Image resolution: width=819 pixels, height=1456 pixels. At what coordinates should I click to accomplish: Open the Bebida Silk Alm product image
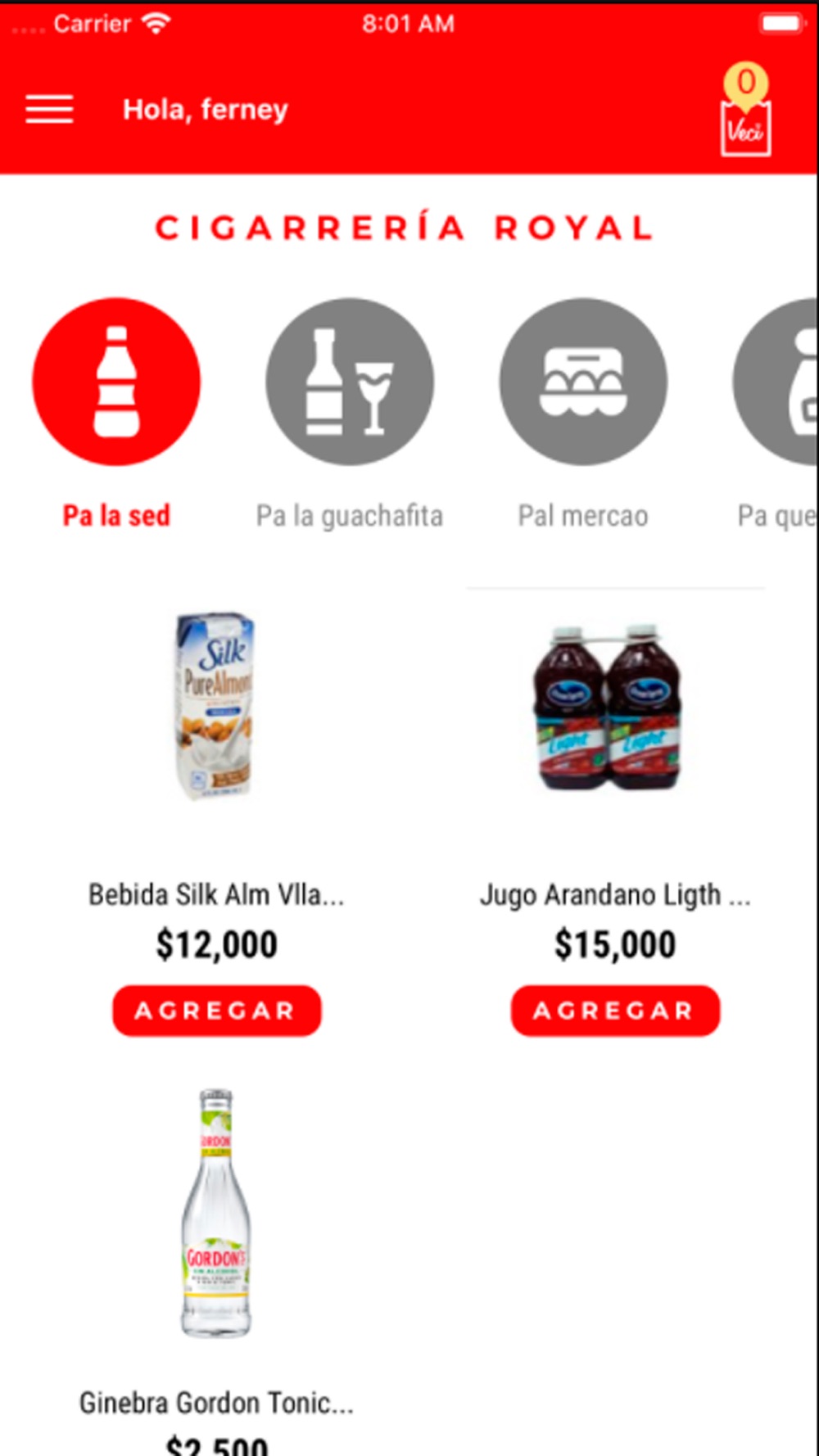[216, 706]
